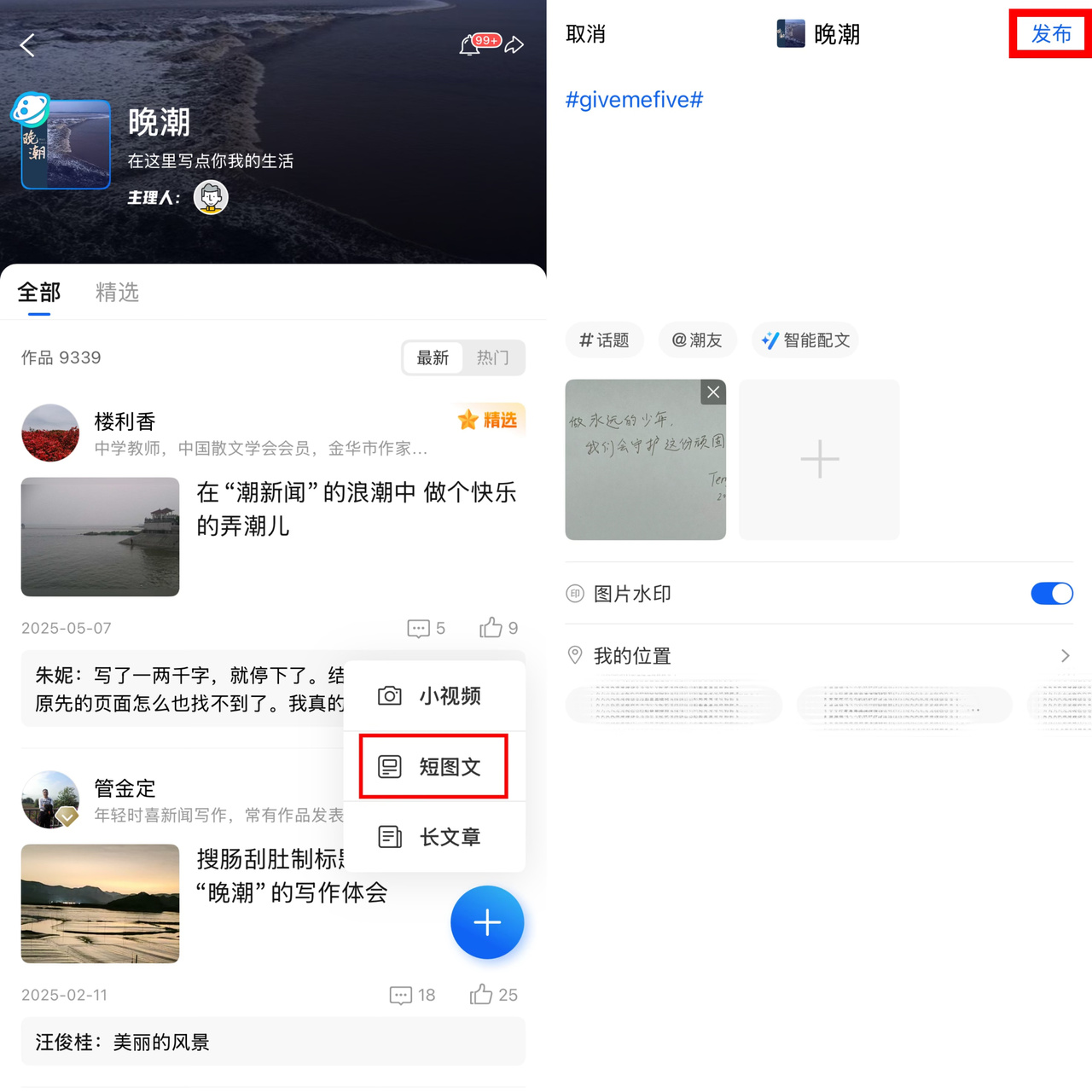
Task: Remove the attached handwriting photo
Action: 713,392
